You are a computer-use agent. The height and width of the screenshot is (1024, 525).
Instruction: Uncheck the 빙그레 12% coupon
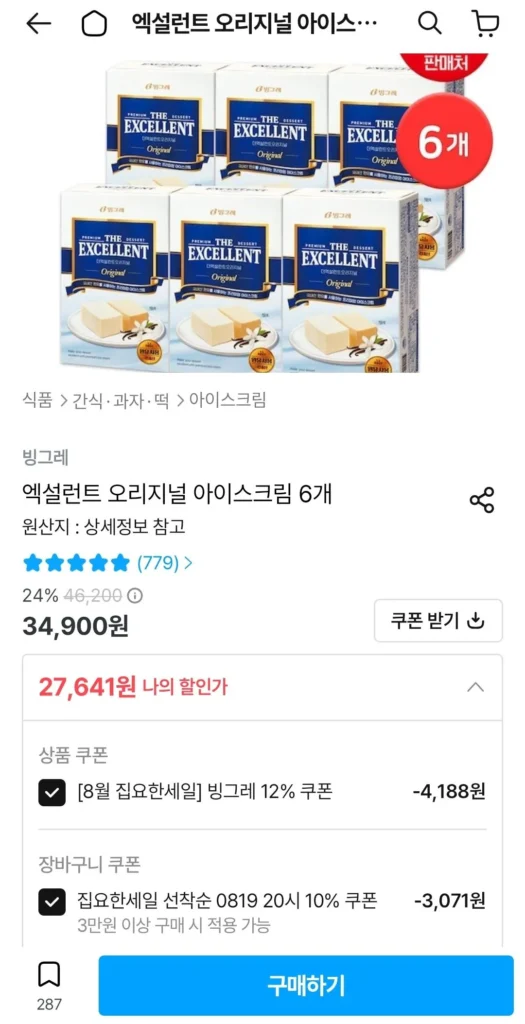52,793
